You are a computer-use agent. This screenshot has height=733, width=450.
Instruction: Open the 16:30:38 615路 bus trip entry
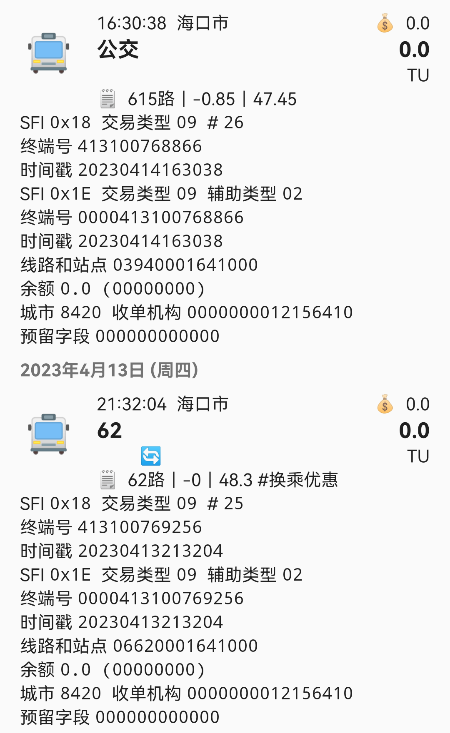(x=225, y=178)
